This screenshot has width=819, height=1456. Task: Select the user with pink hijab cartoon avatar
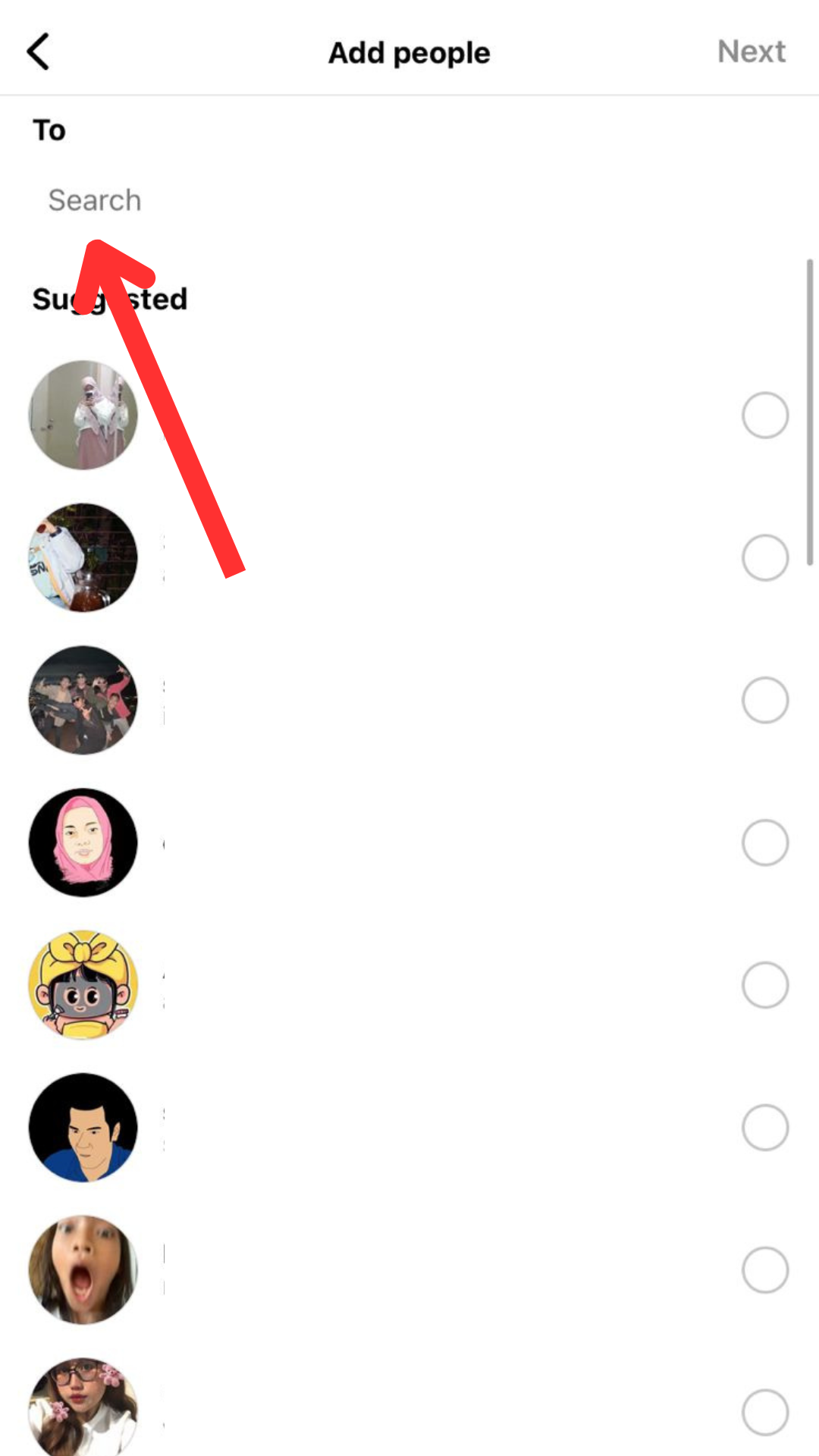[x=764, y=843]
